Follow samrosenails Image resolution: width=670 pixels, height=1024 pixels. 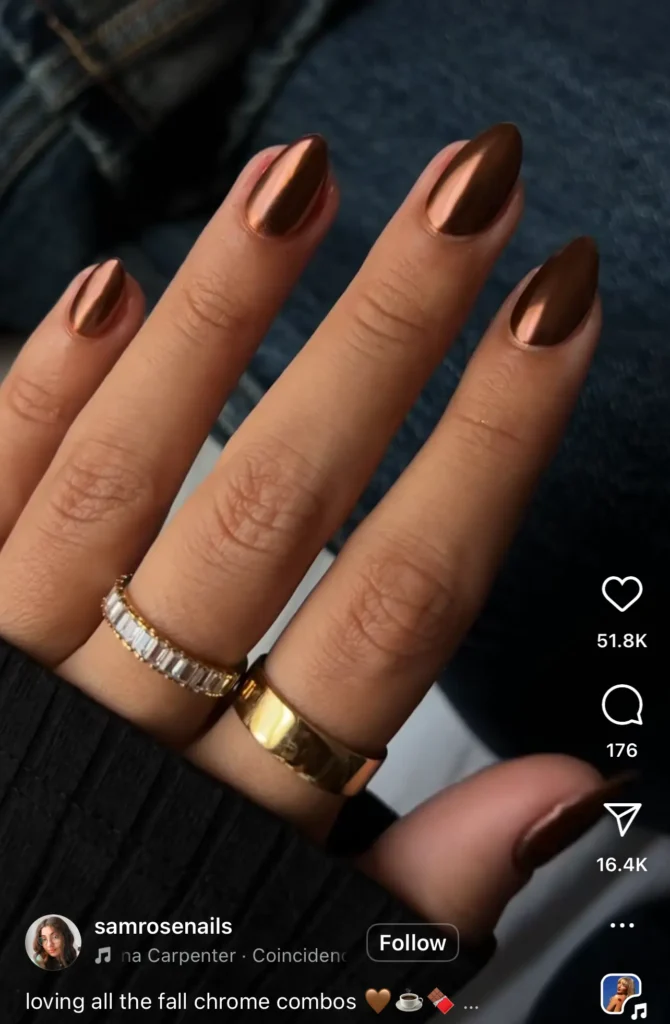click(412, 943)
